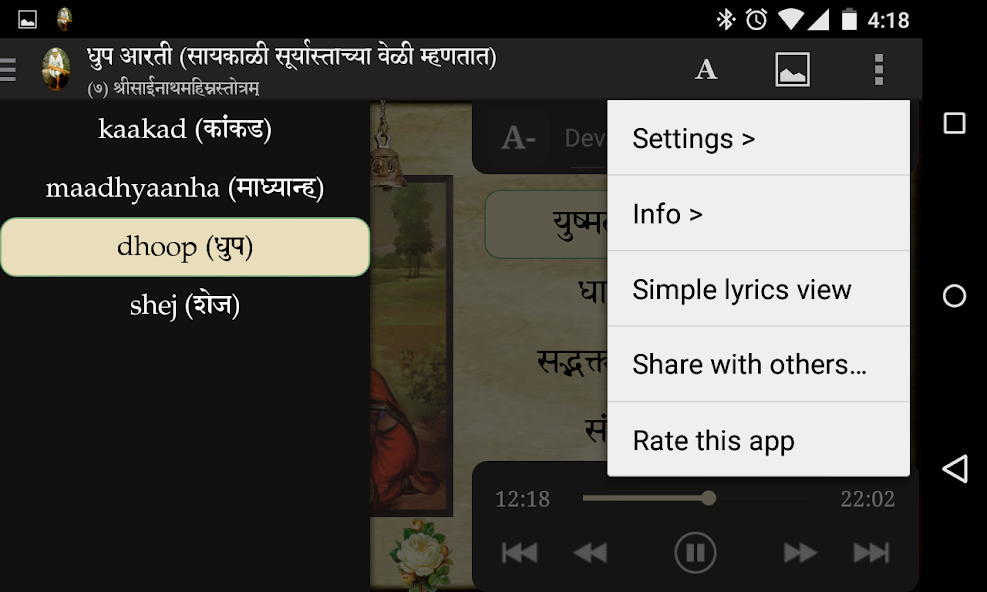
Task: Select Share with others option
Action: pyautogui.click(x=758, y=365)
